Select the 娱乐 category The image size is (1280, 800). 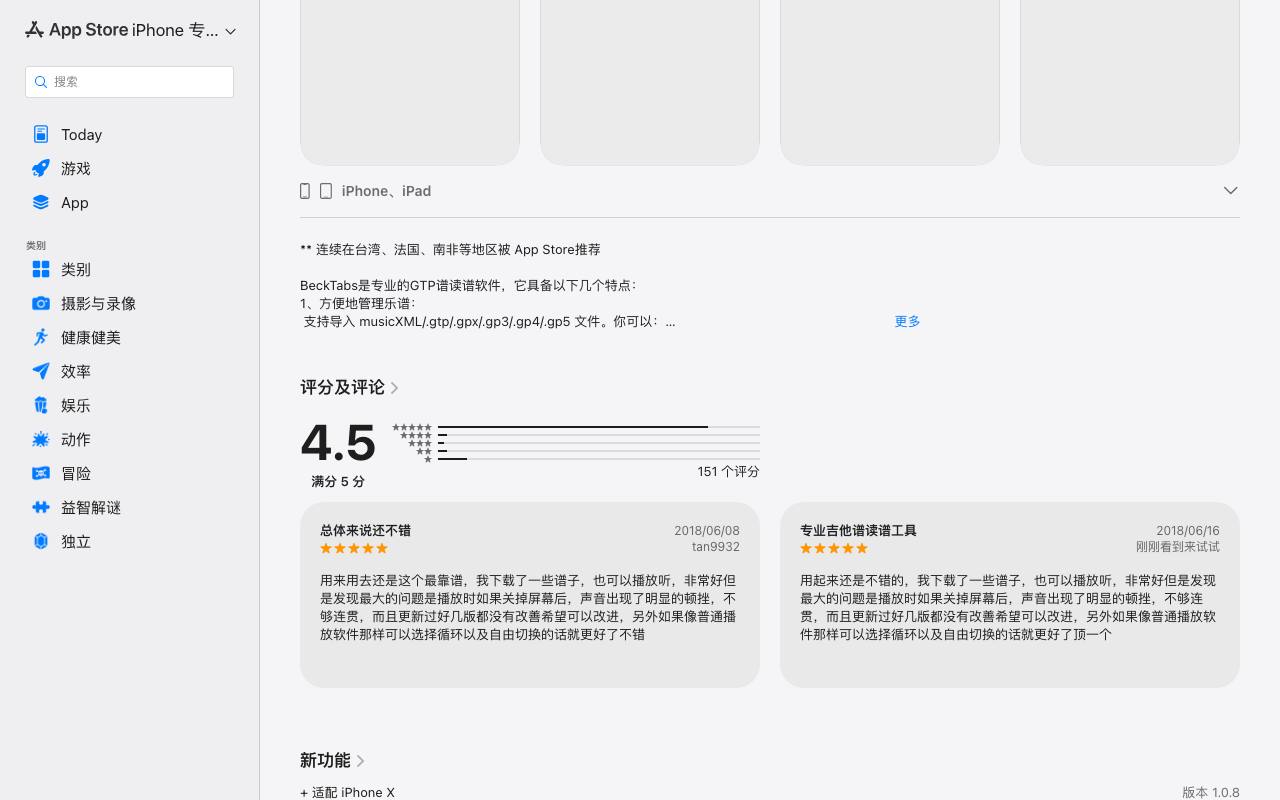pyautogui.click(x=129, y=406)
